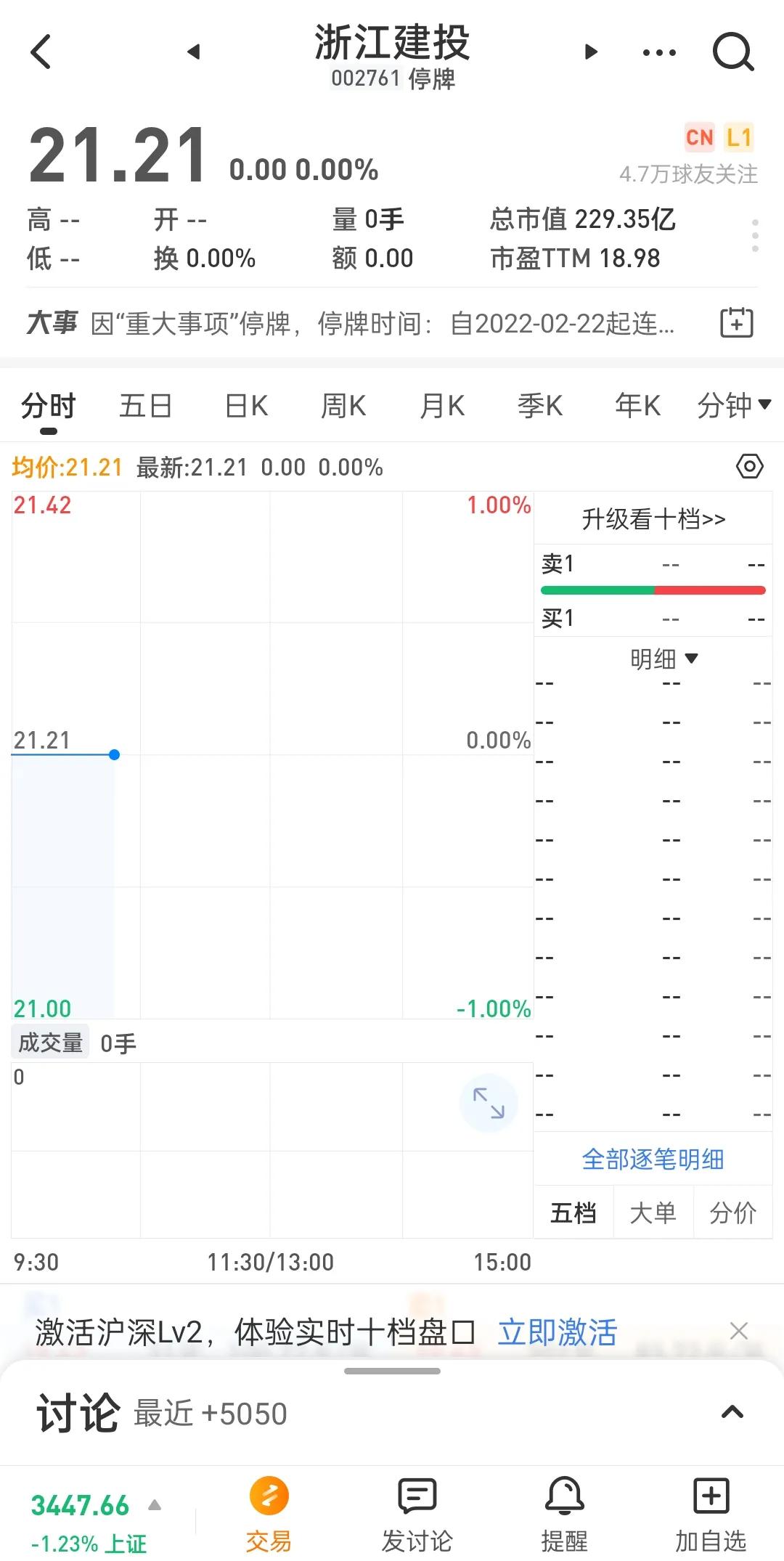
Task: Open the search magnifier icon
Action: pos(733,52)
